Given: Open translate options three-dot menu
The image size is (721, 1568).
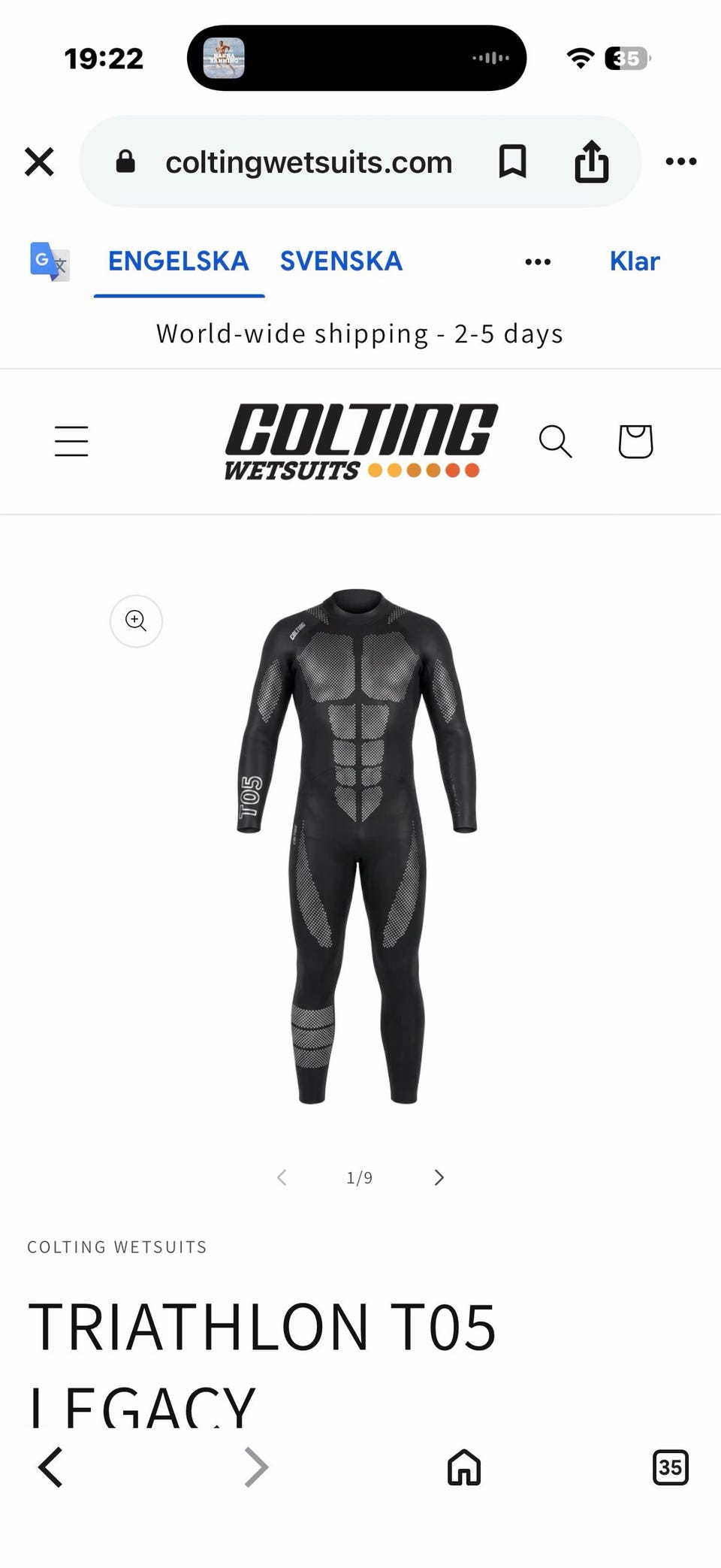Looking at the screenshot, I should (x=538, y=261).
